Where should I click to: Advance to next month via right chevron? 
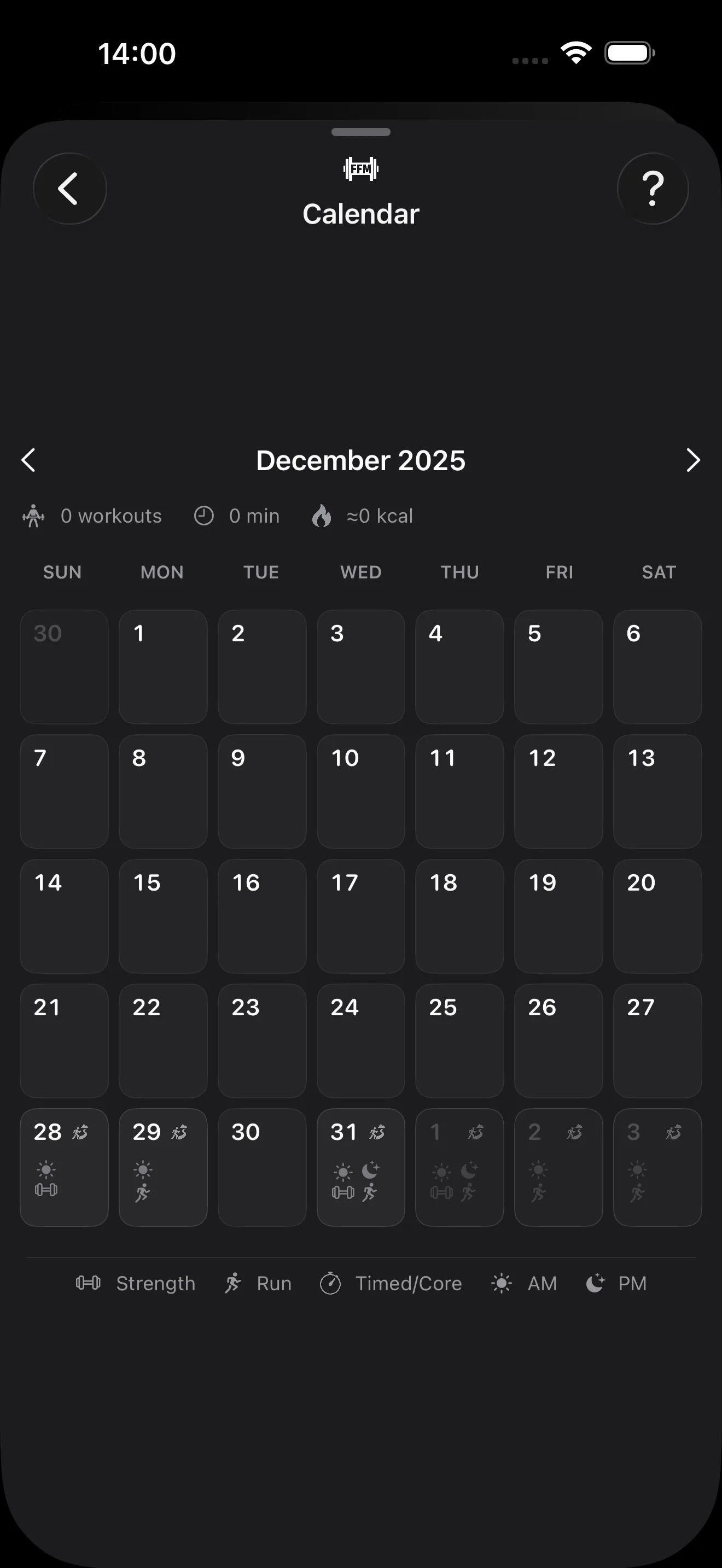coord(694,461)
